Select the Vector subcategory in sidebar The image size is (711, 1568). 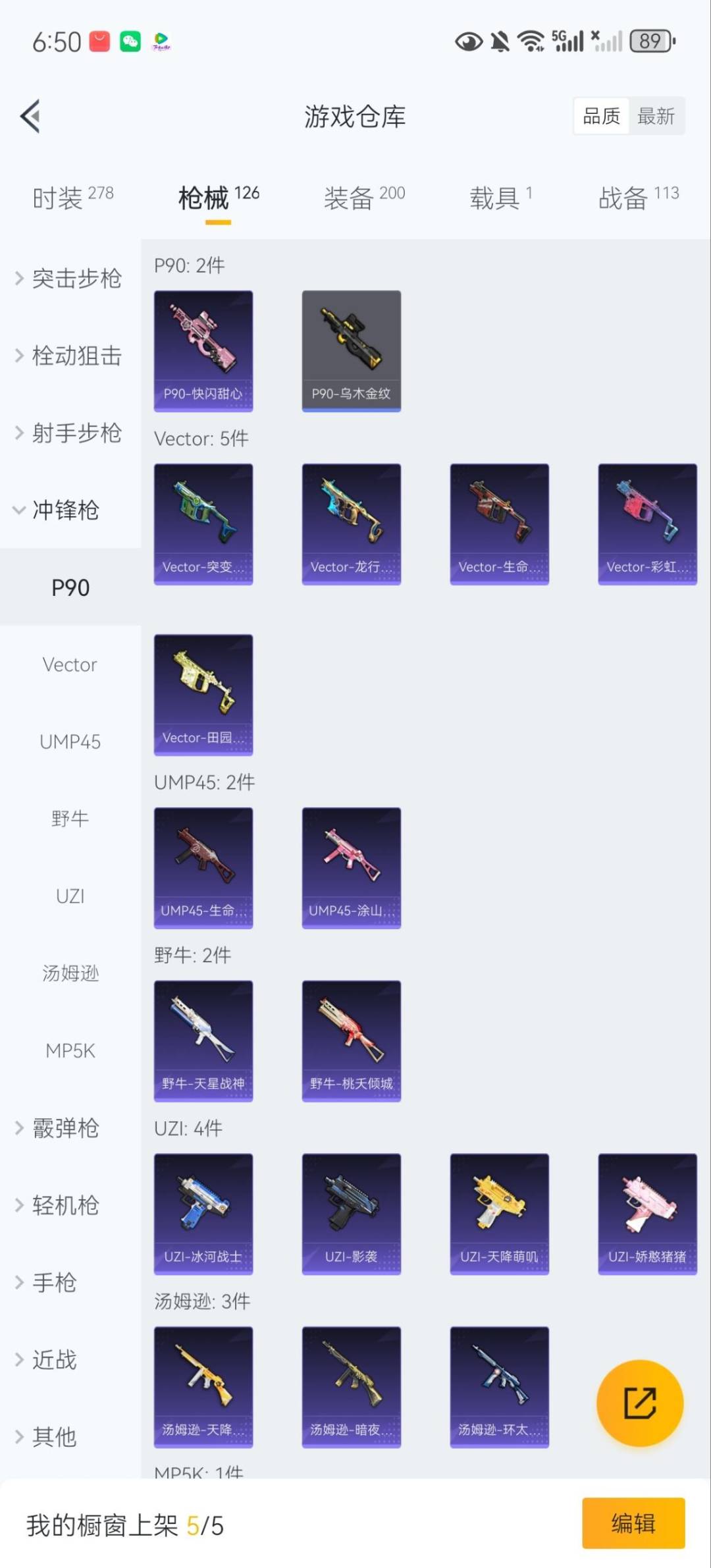69,664
